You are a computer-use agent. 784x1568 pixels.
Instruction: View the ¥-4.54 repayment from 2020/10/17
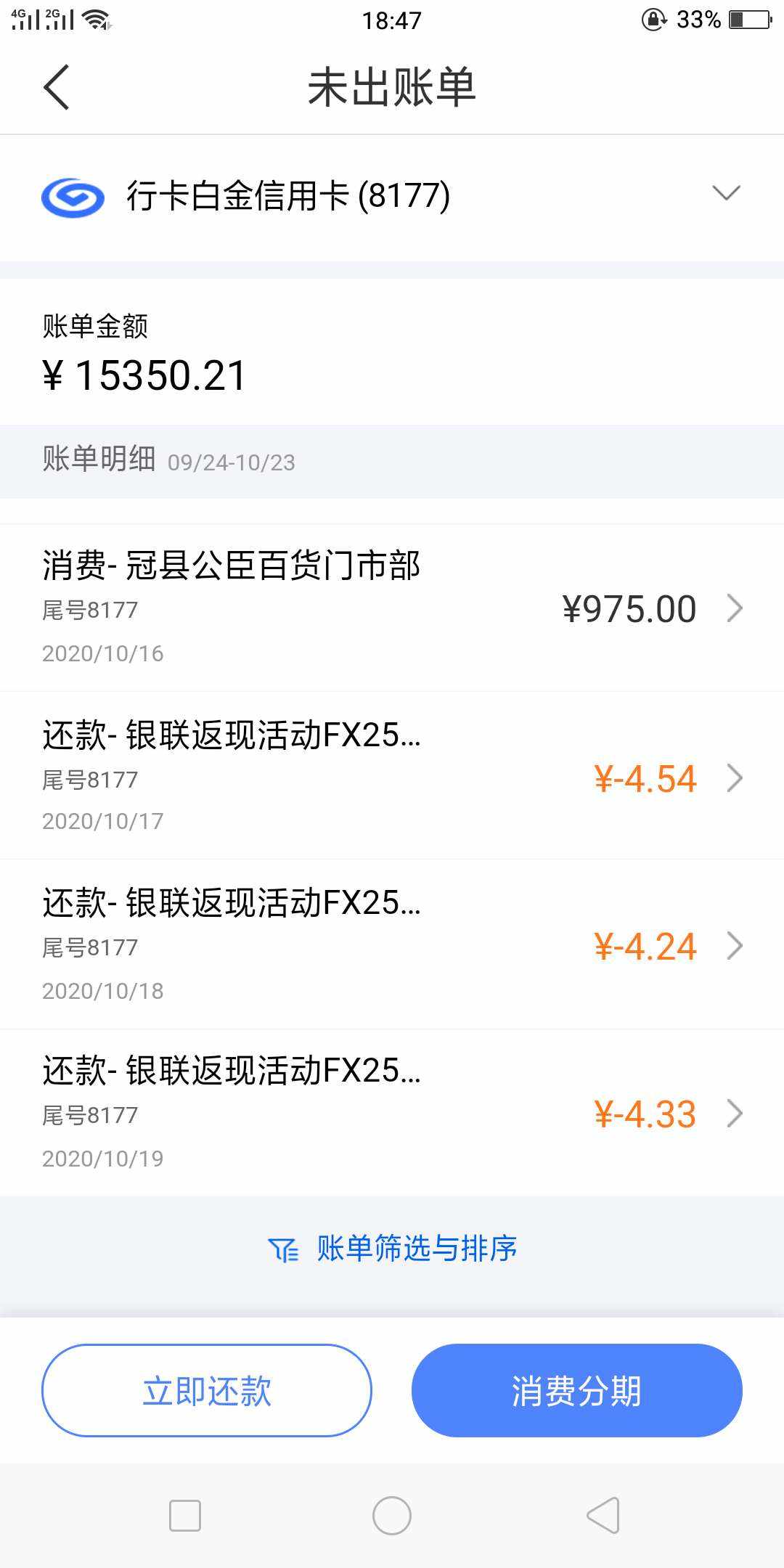coord(392,776)
